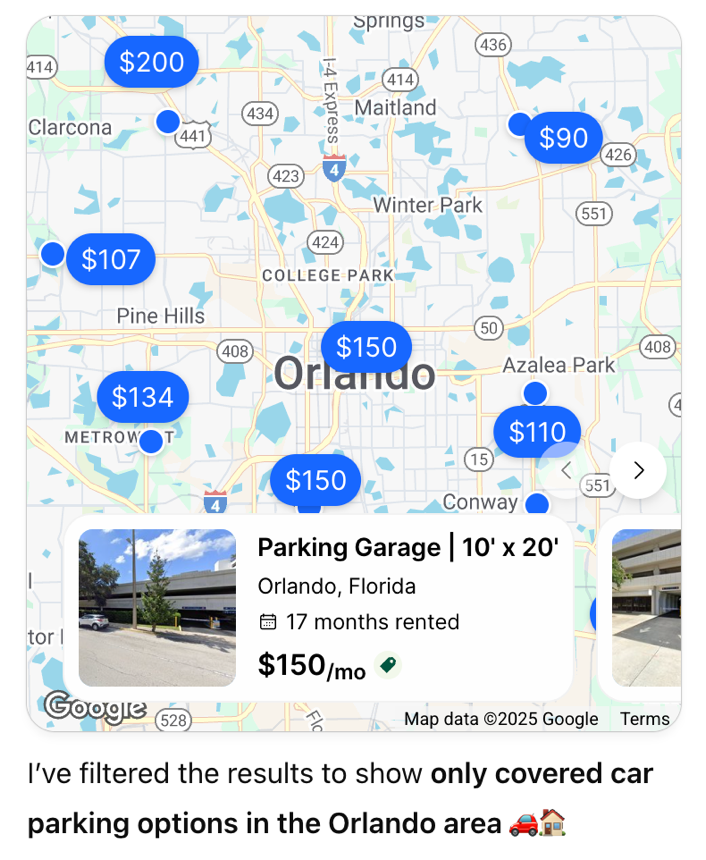
Task: Choose the $134 price pin
Action: tap(143, 397)
